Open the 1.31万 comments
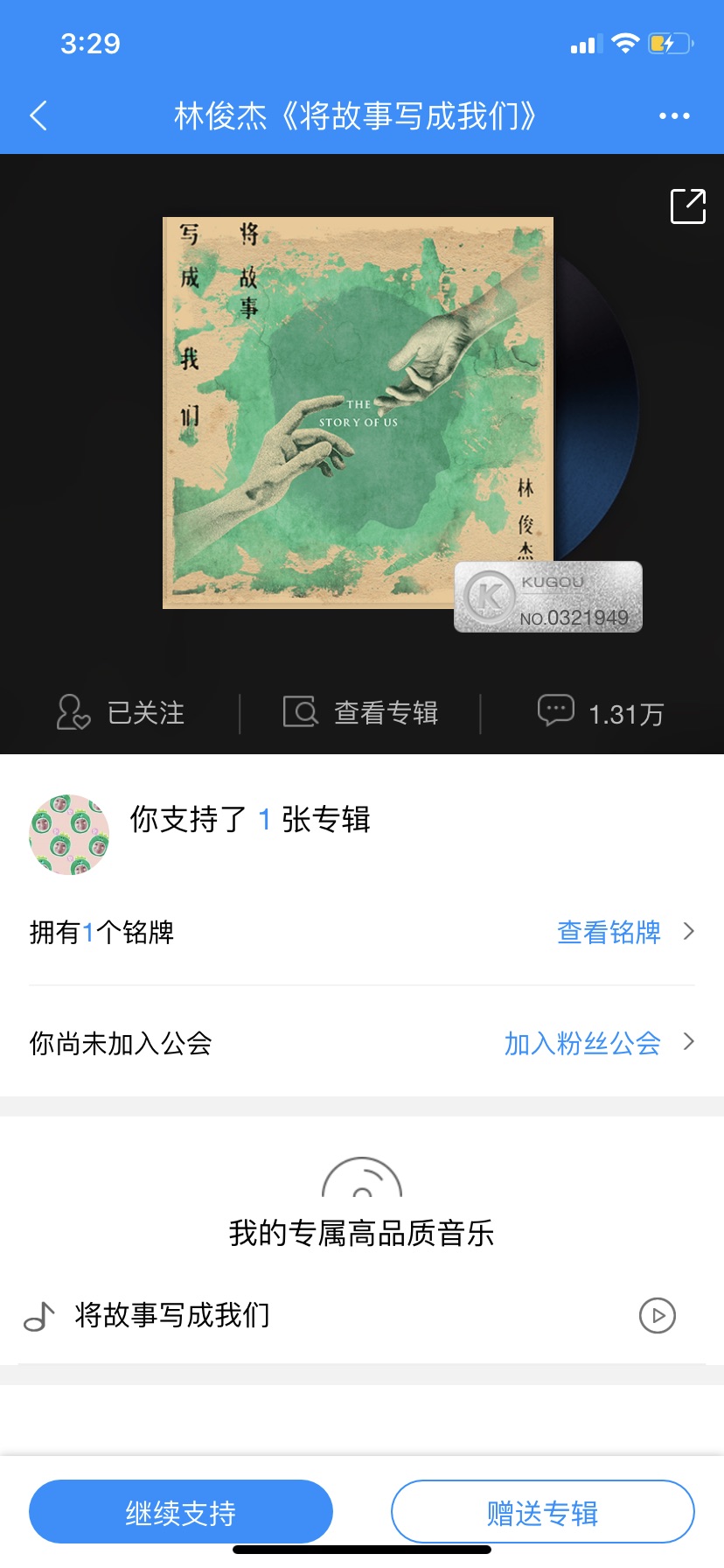Viewport: 724px width, 1568px height. (x=601, y=713)
